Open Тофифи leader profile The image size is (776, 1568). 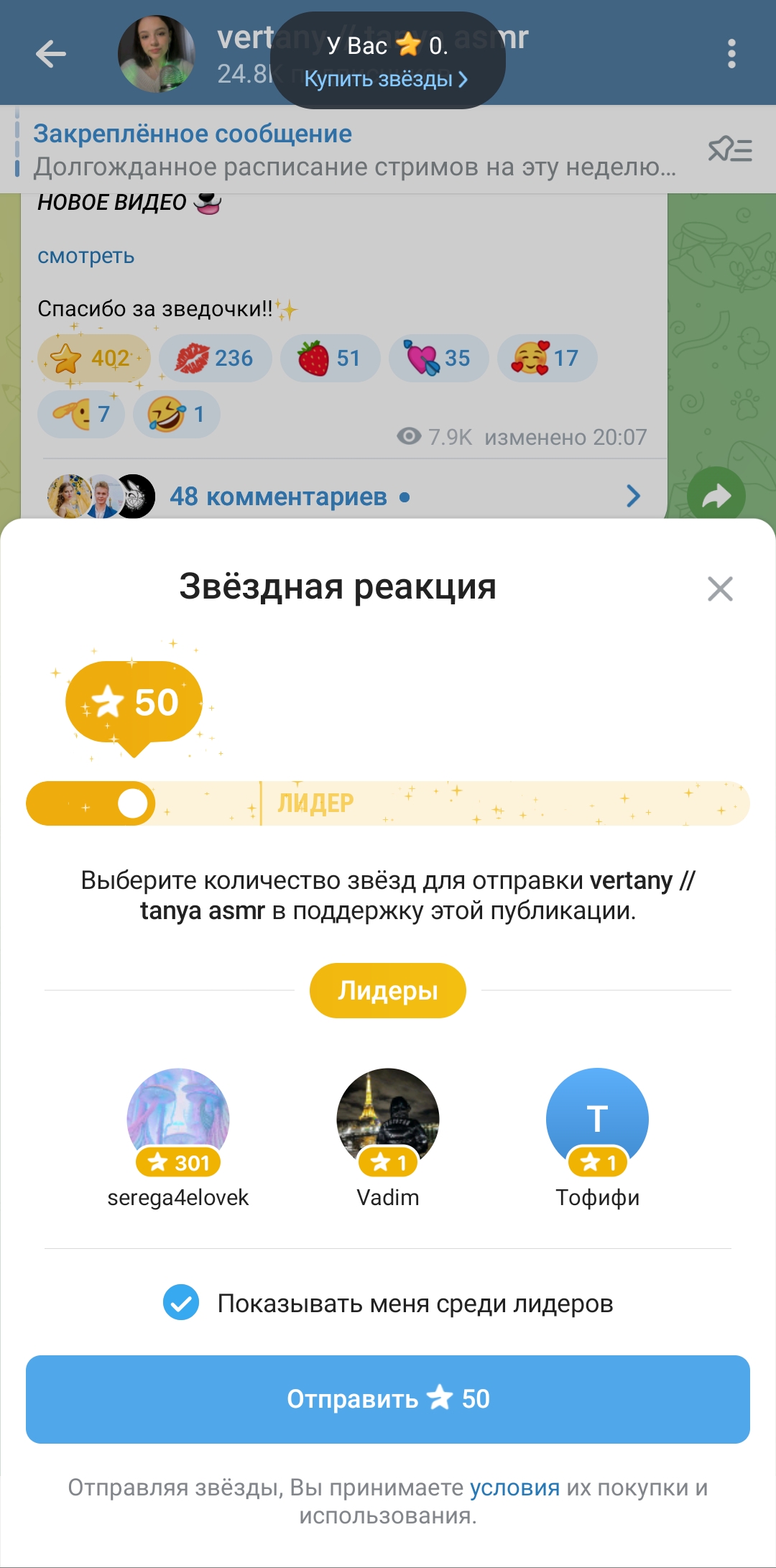(597, 1119)
